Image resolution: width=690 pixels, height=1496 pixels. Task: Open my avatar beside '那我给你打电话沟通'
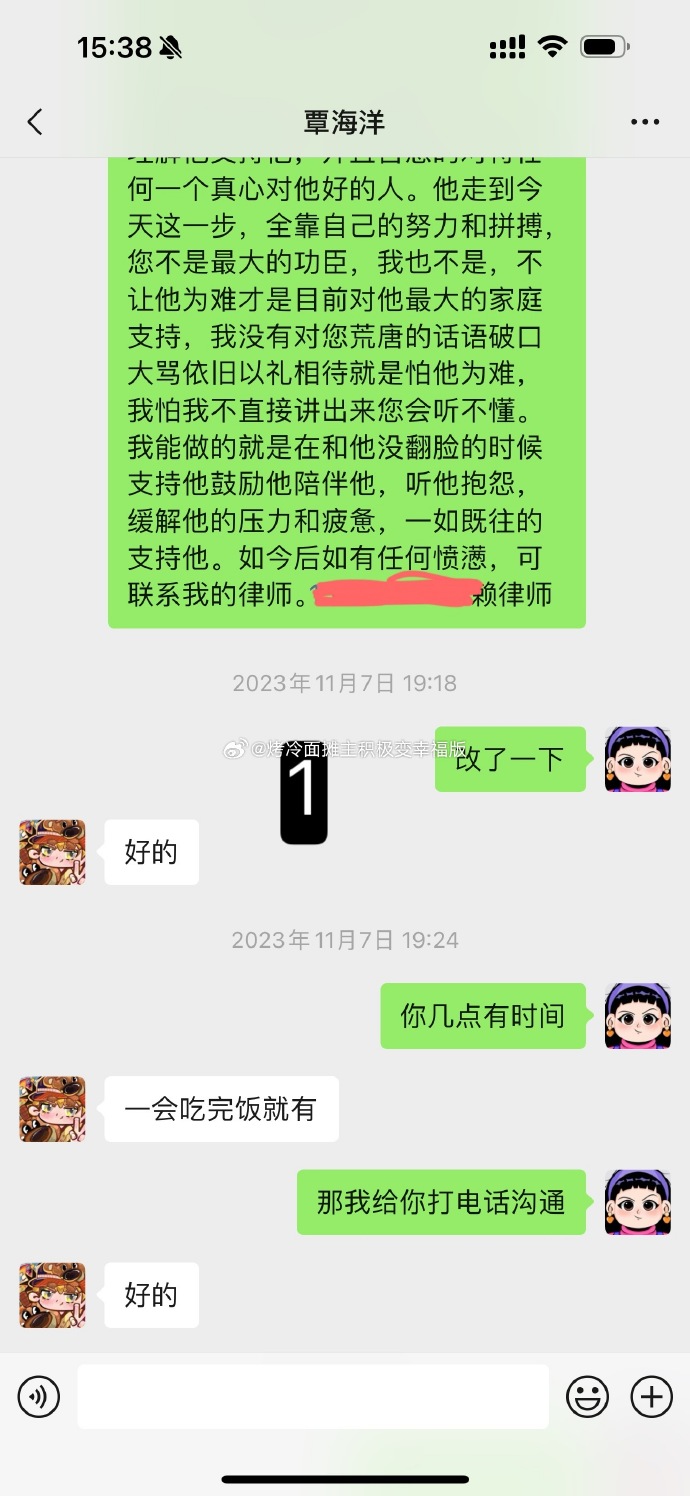click(637, 1202)
